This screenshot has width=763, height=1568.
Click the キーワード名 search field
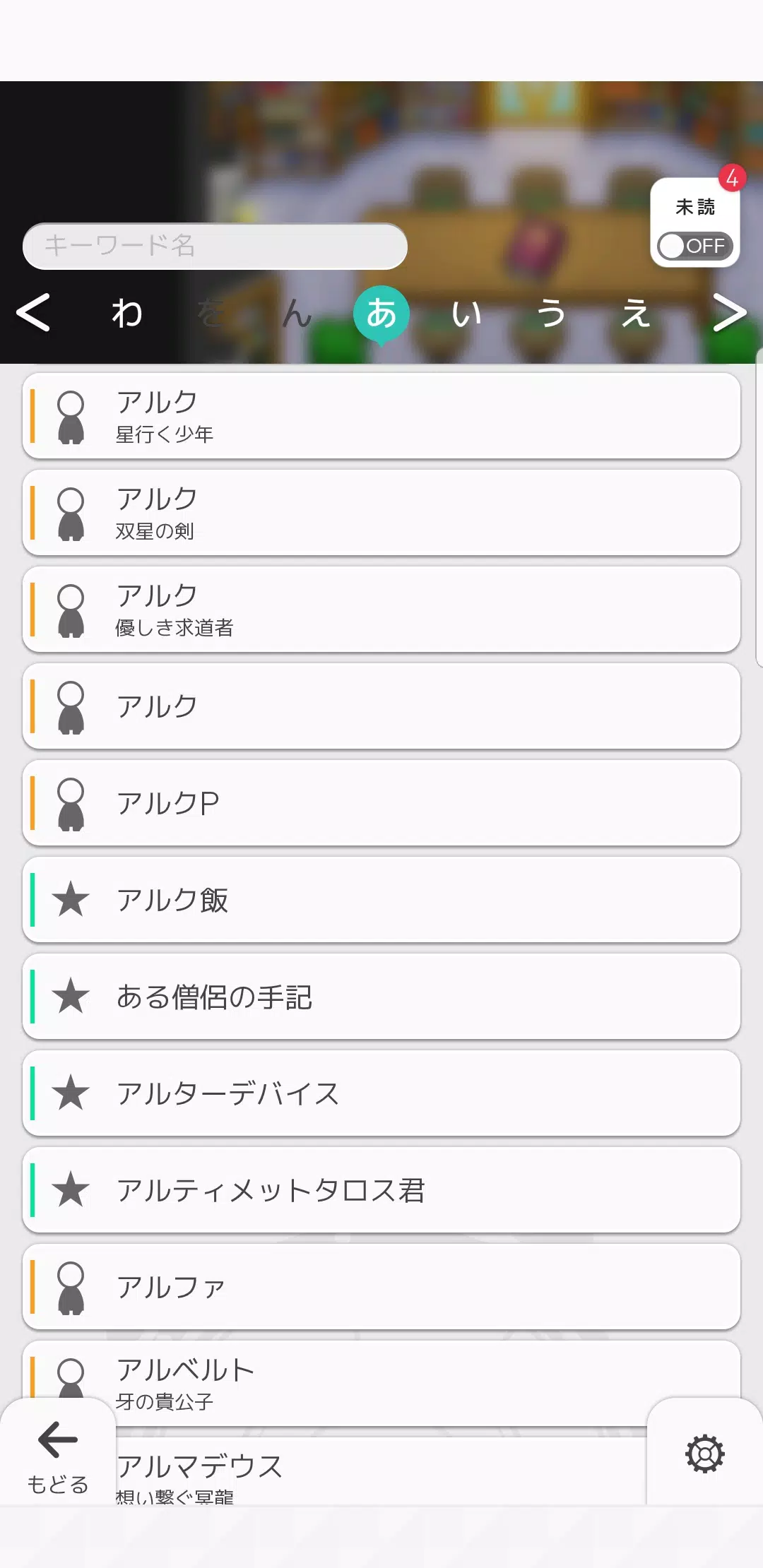[215, 247]
